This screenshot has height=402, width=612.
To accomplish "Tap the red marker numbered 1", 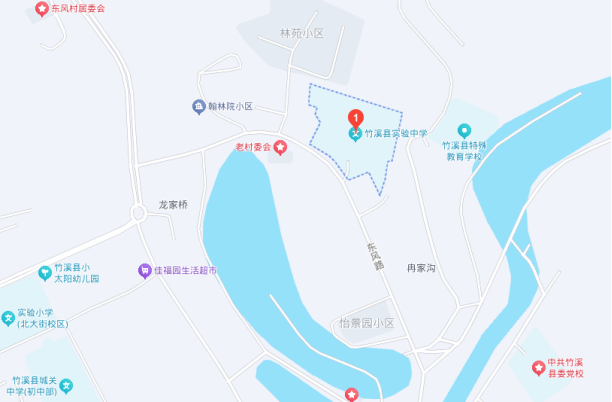I will 353,115.
